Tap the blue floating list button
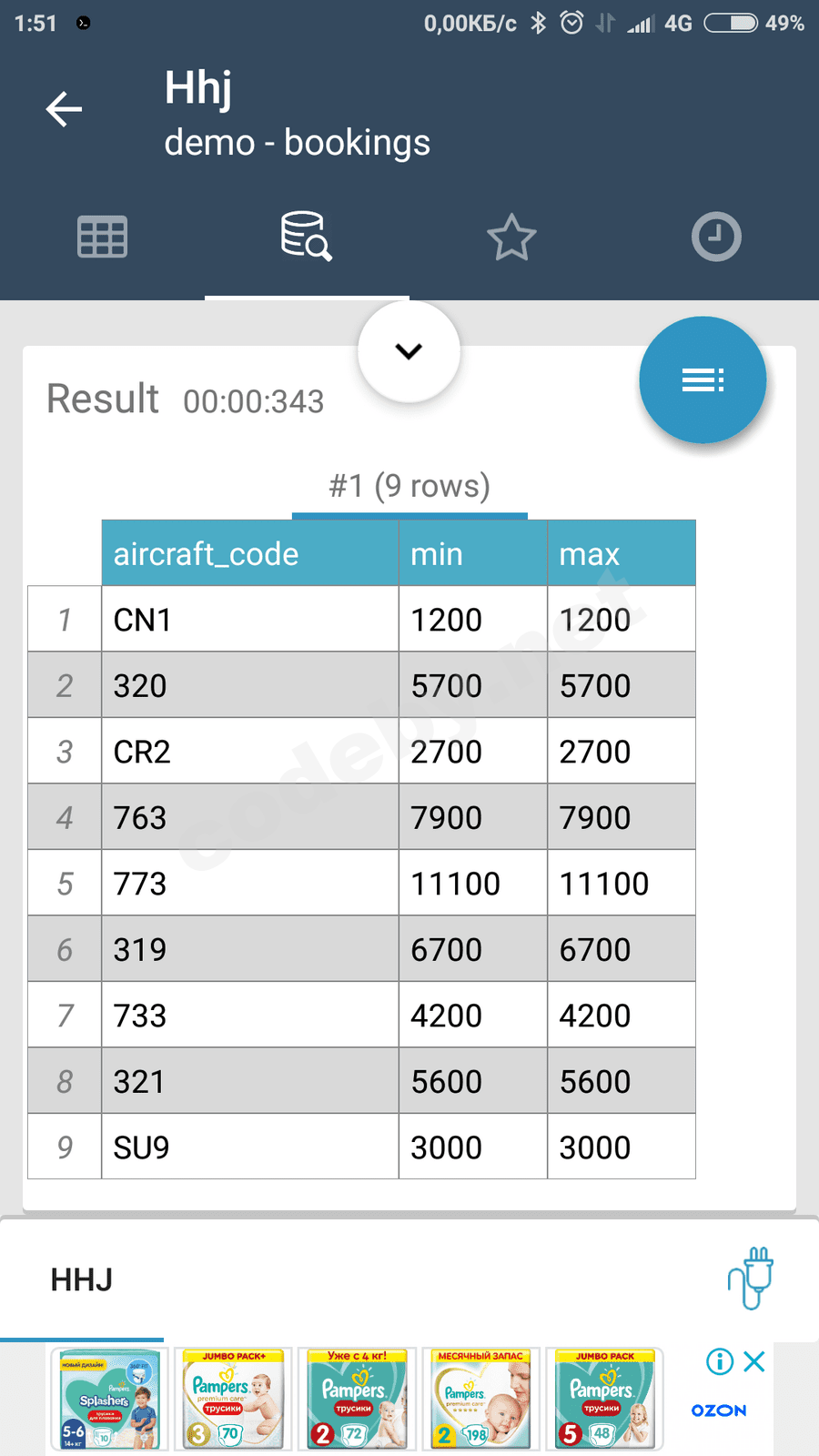Viewport: 819px width, 1456px height. (x=703, y=380)
